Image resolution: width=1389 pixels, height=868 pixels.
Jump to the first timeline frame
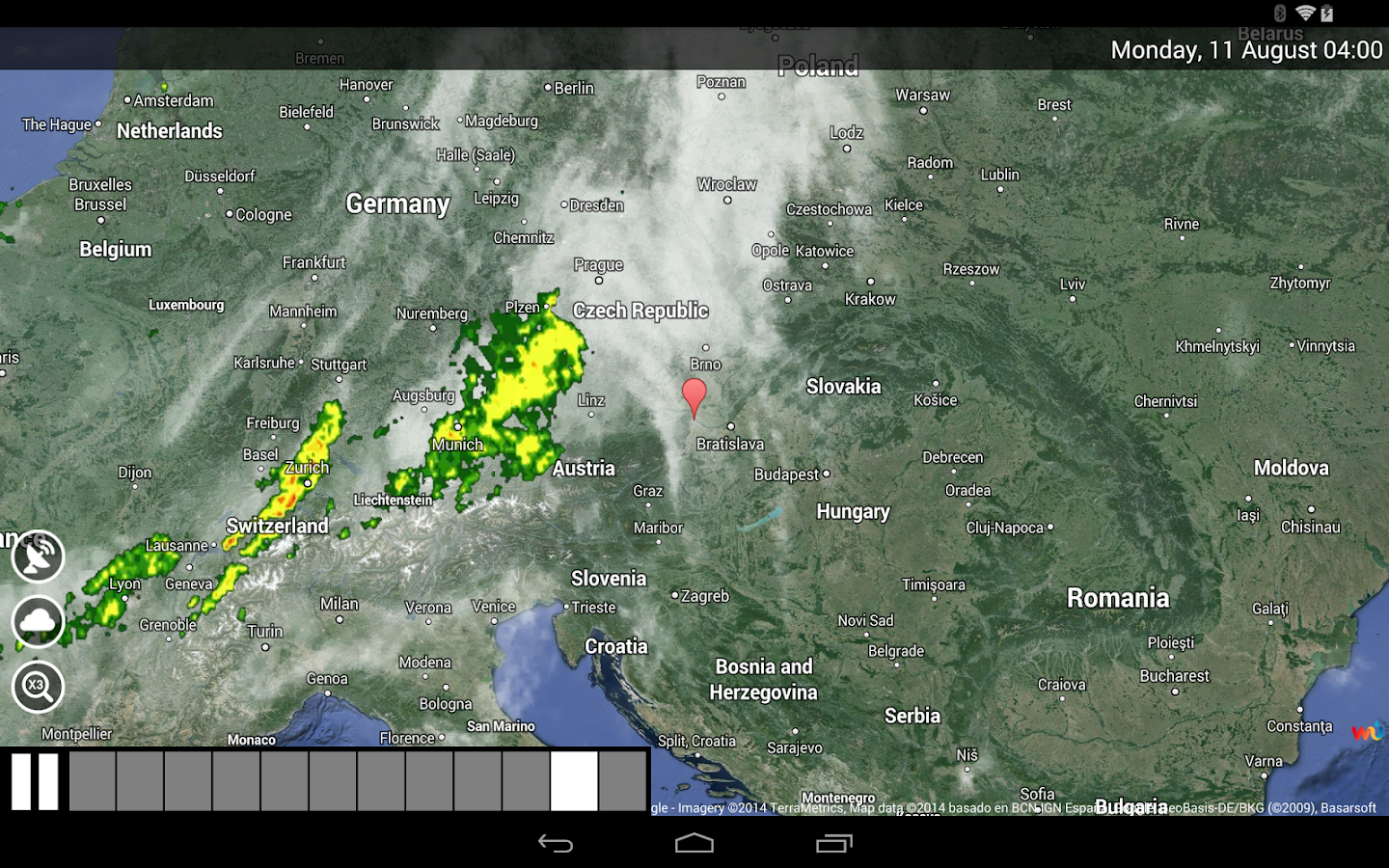[93, 781]
